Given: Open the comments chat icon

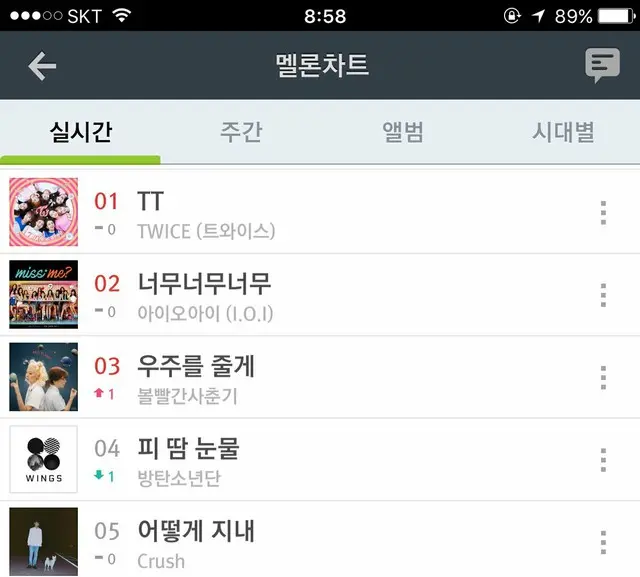Looking at the screenshot, I should click(x=601, y=66).
